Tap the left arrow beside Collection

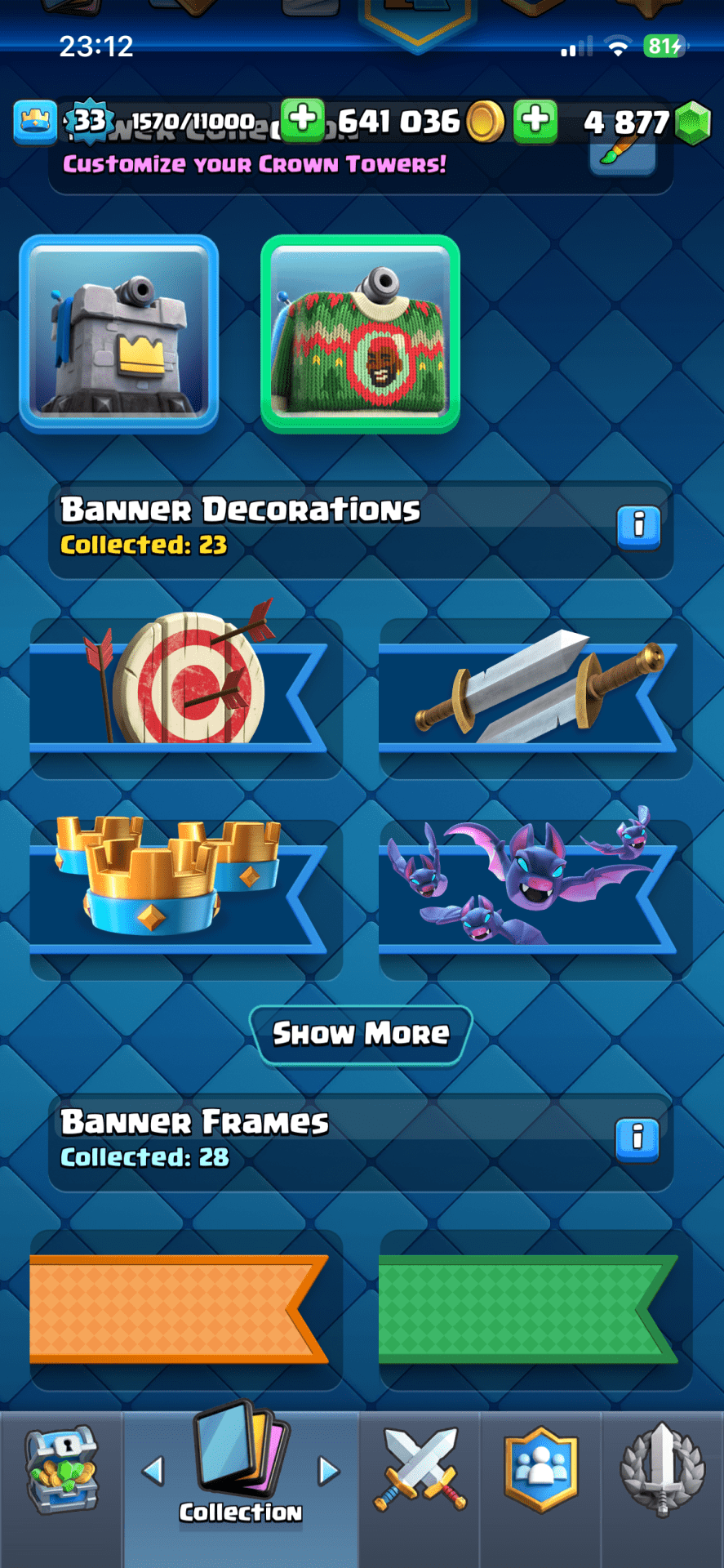click(153, 1471)
